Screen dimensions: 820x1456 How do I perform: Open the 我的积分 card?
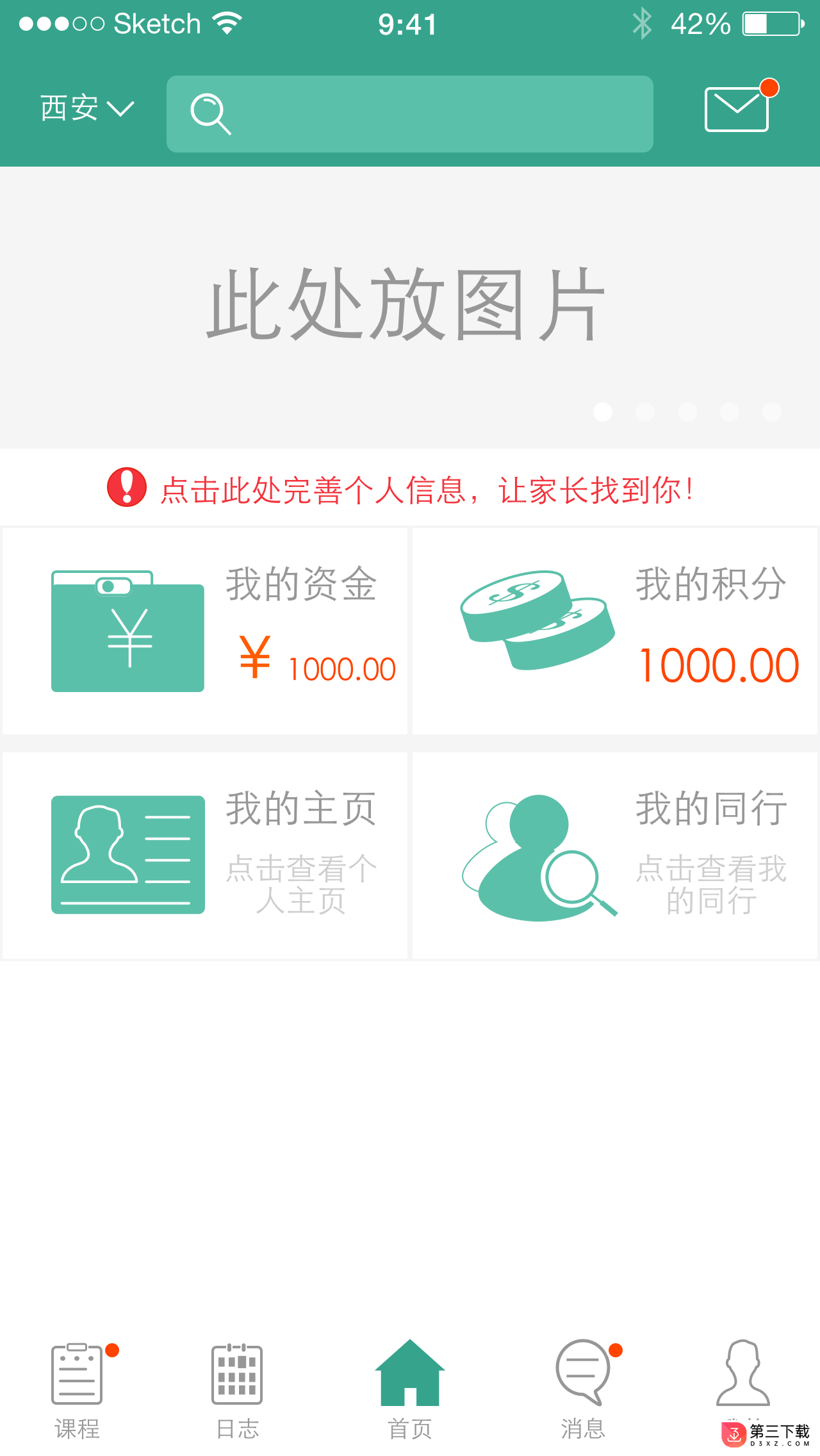615,631
